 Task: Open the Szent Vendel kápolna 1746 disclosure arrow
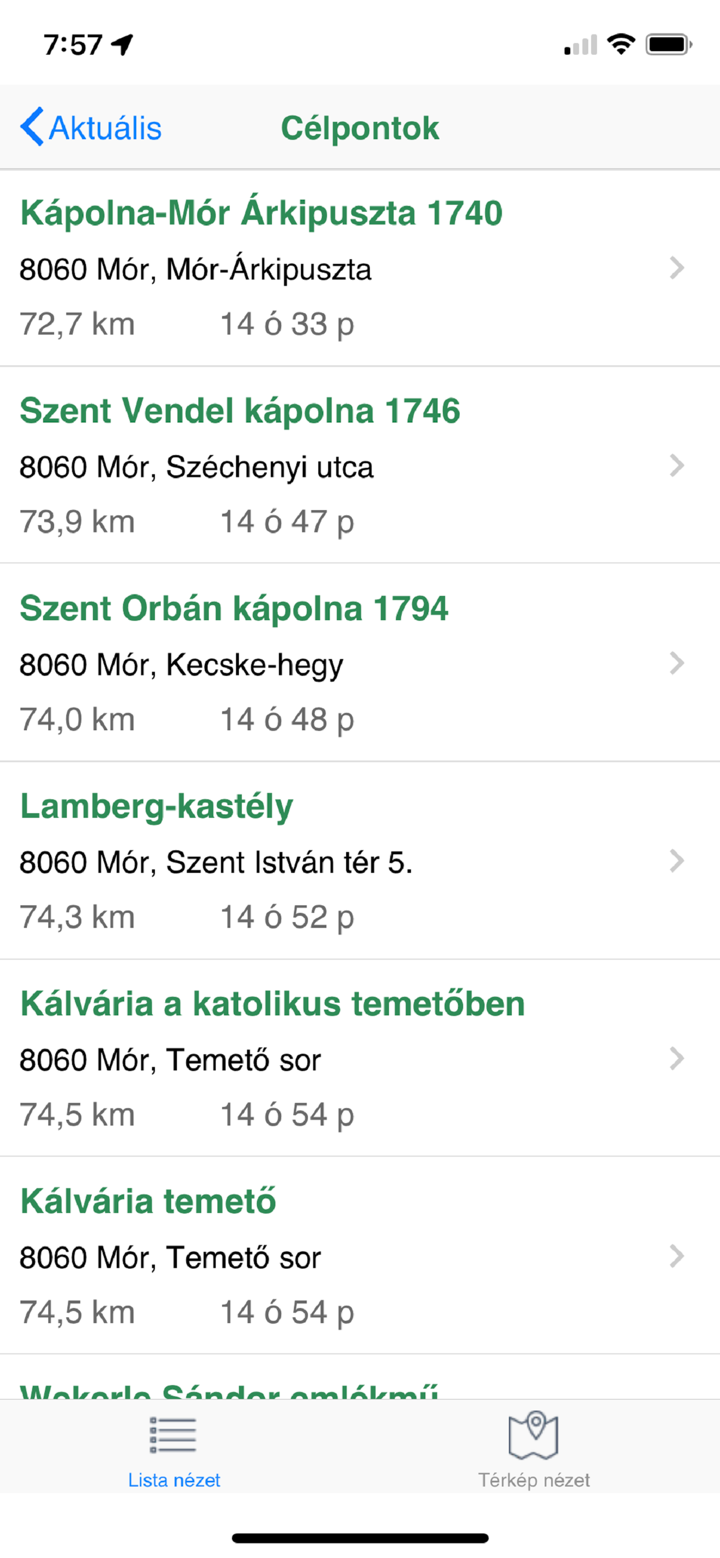(678, 466)
